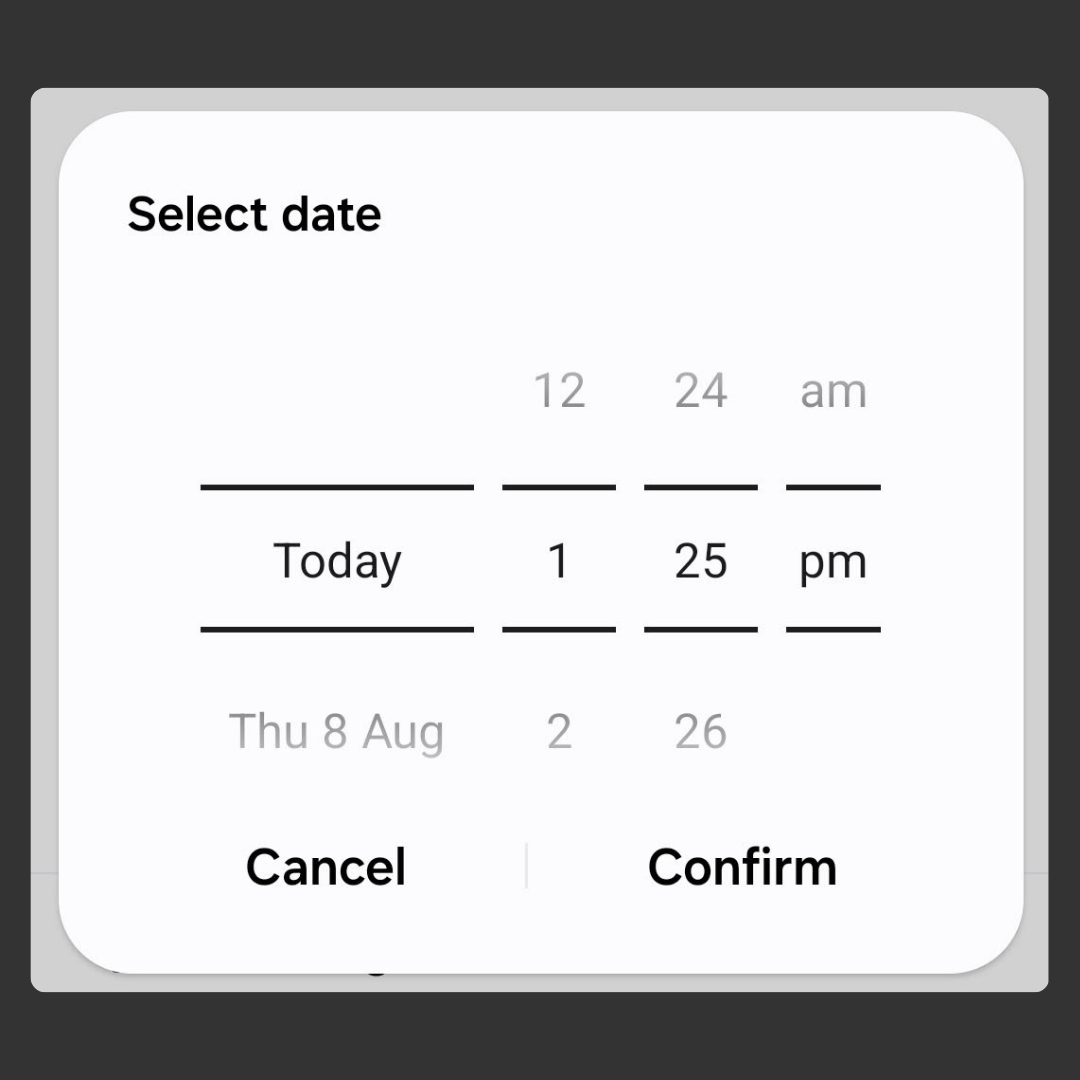Select Thu 8 Aug in date picker
1080x1080 pixels.
pyautogui.click(x=336, y=732)
